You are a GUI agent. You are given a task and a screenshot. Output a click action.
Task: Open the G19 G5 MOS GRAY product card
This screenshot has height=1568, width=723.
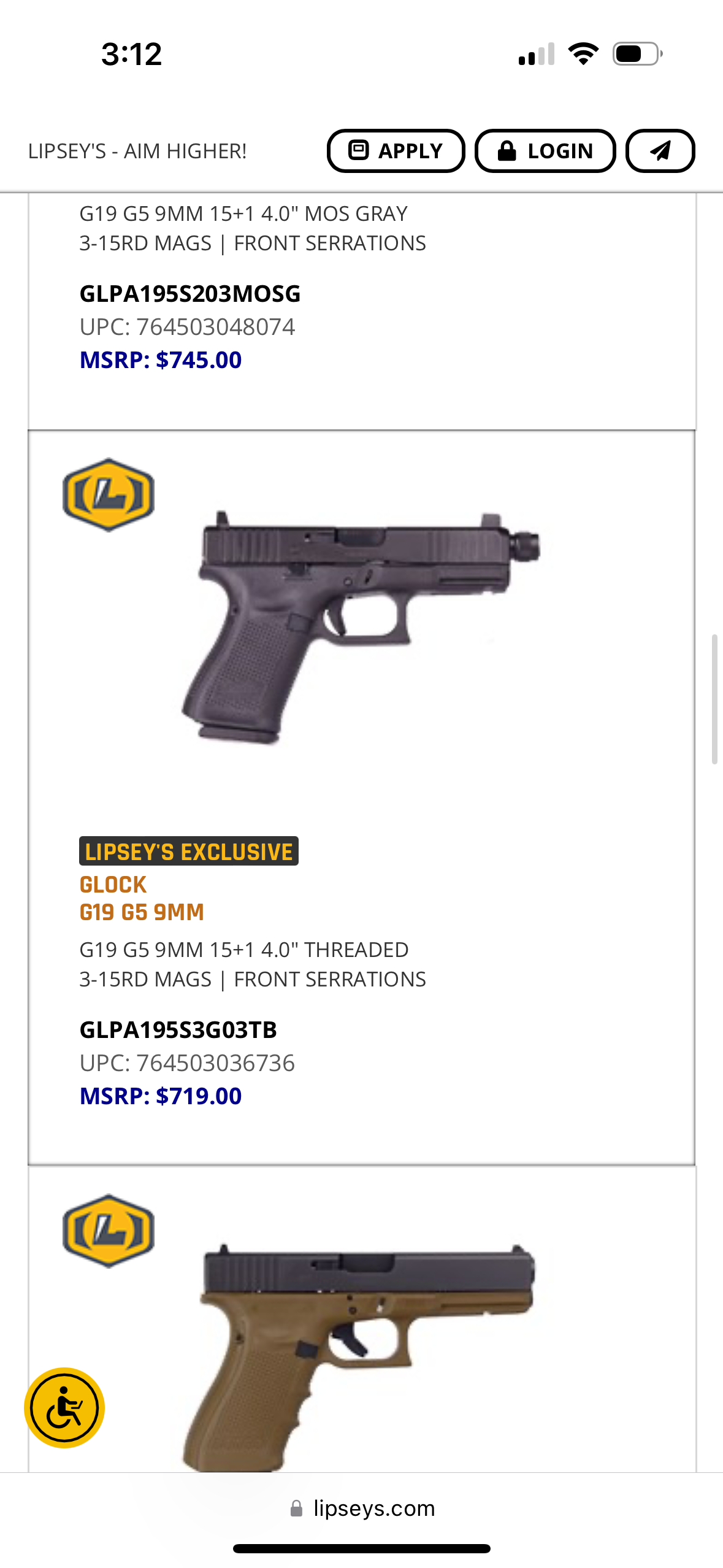361,311
